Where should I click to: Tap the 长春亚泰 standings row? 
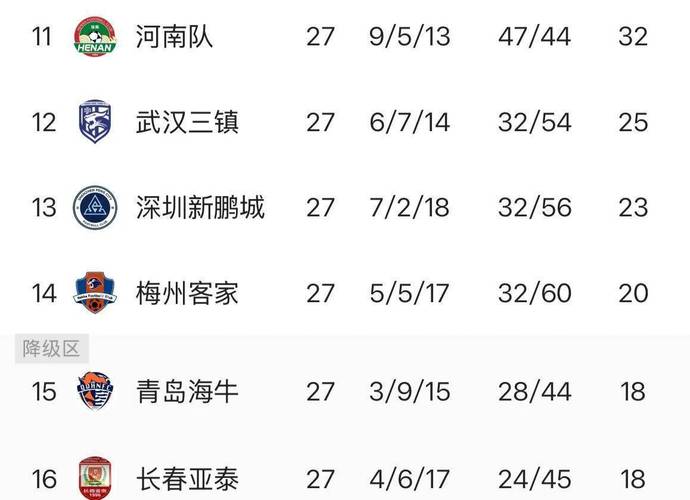click(x=187, y=479)
